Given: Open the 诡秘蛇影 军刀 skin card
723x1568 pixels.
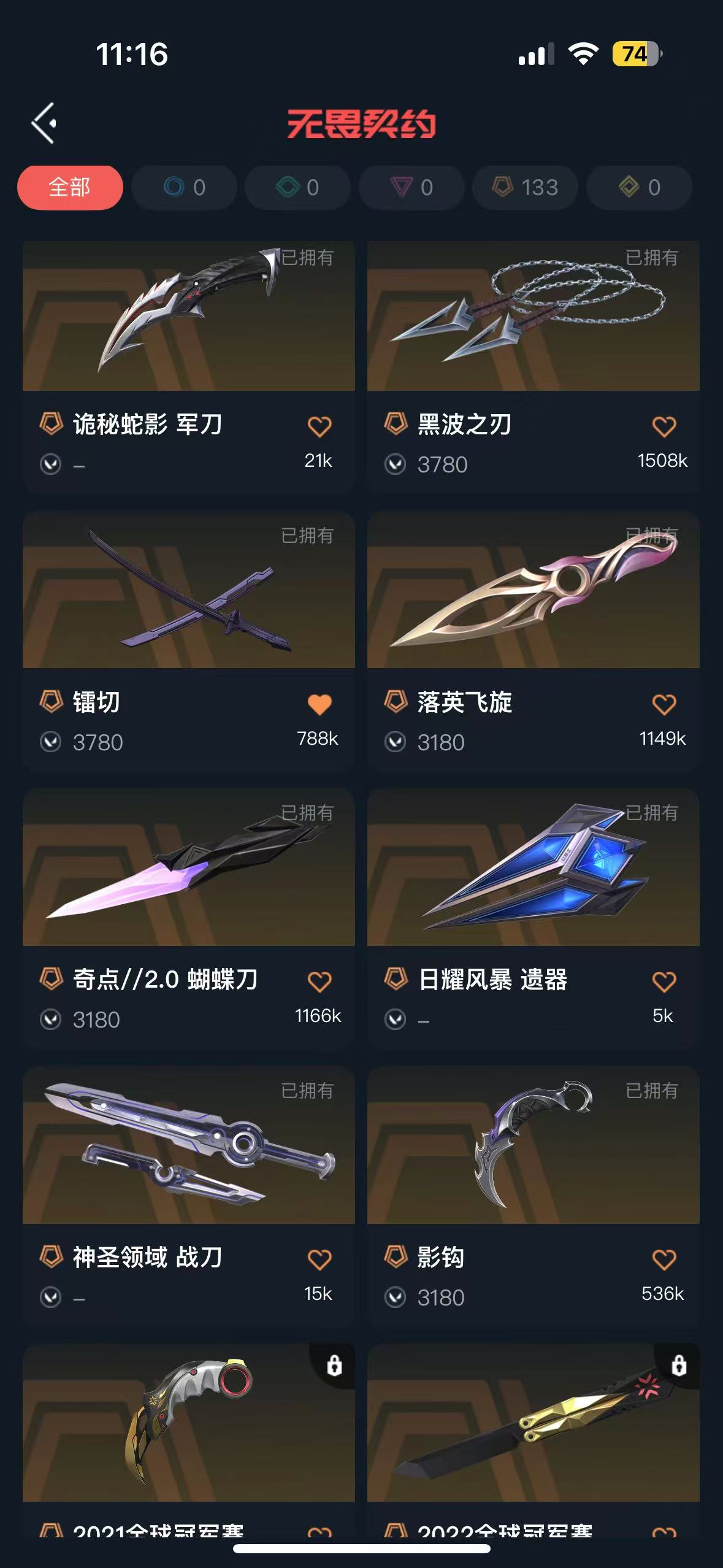Looking at the screenshot, I should [188, 316].
